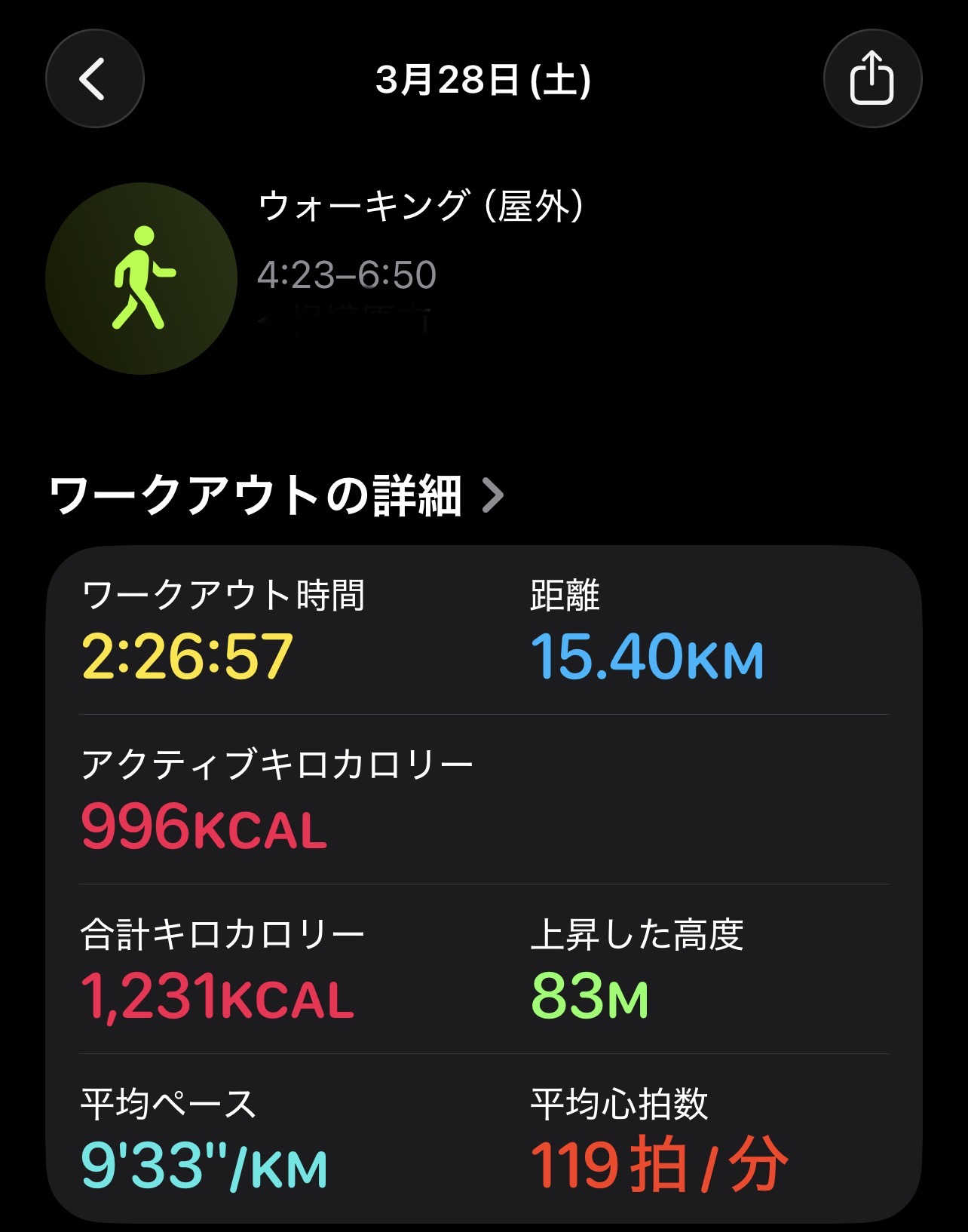
Task: Go back using the top-left arrow
Action: point(94,78)
